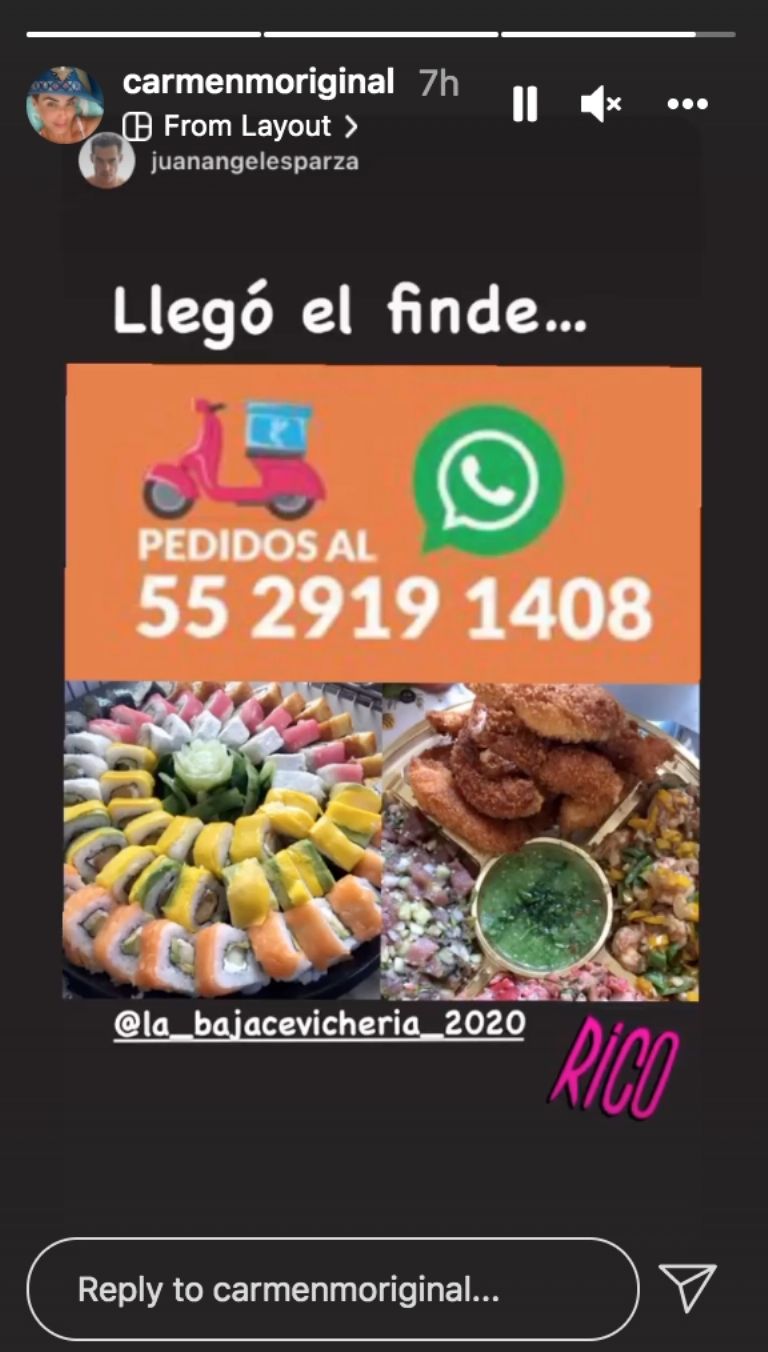Open the three-dot options menu

coord(688,104)
